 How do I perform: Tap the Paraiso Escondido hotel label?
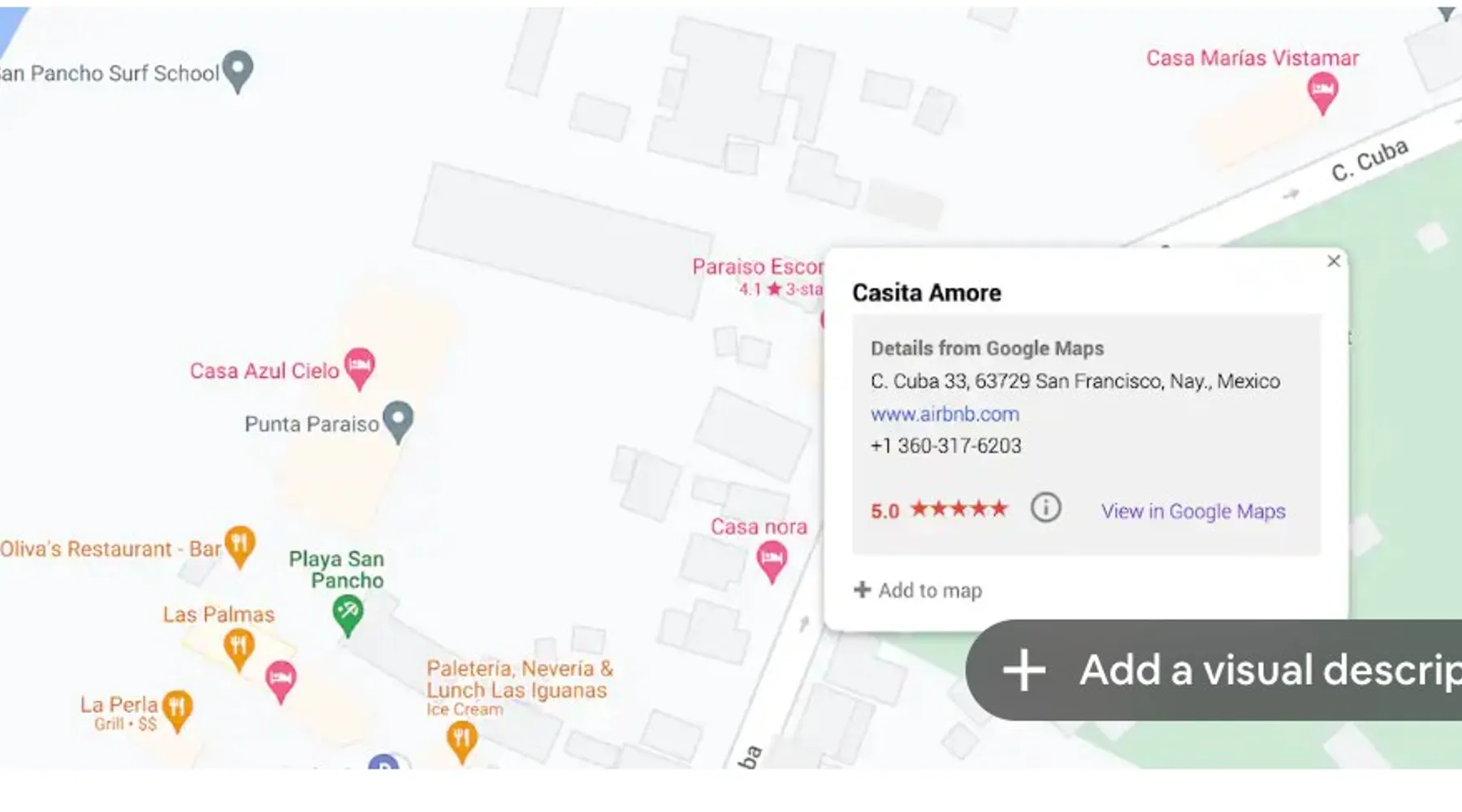757,267
